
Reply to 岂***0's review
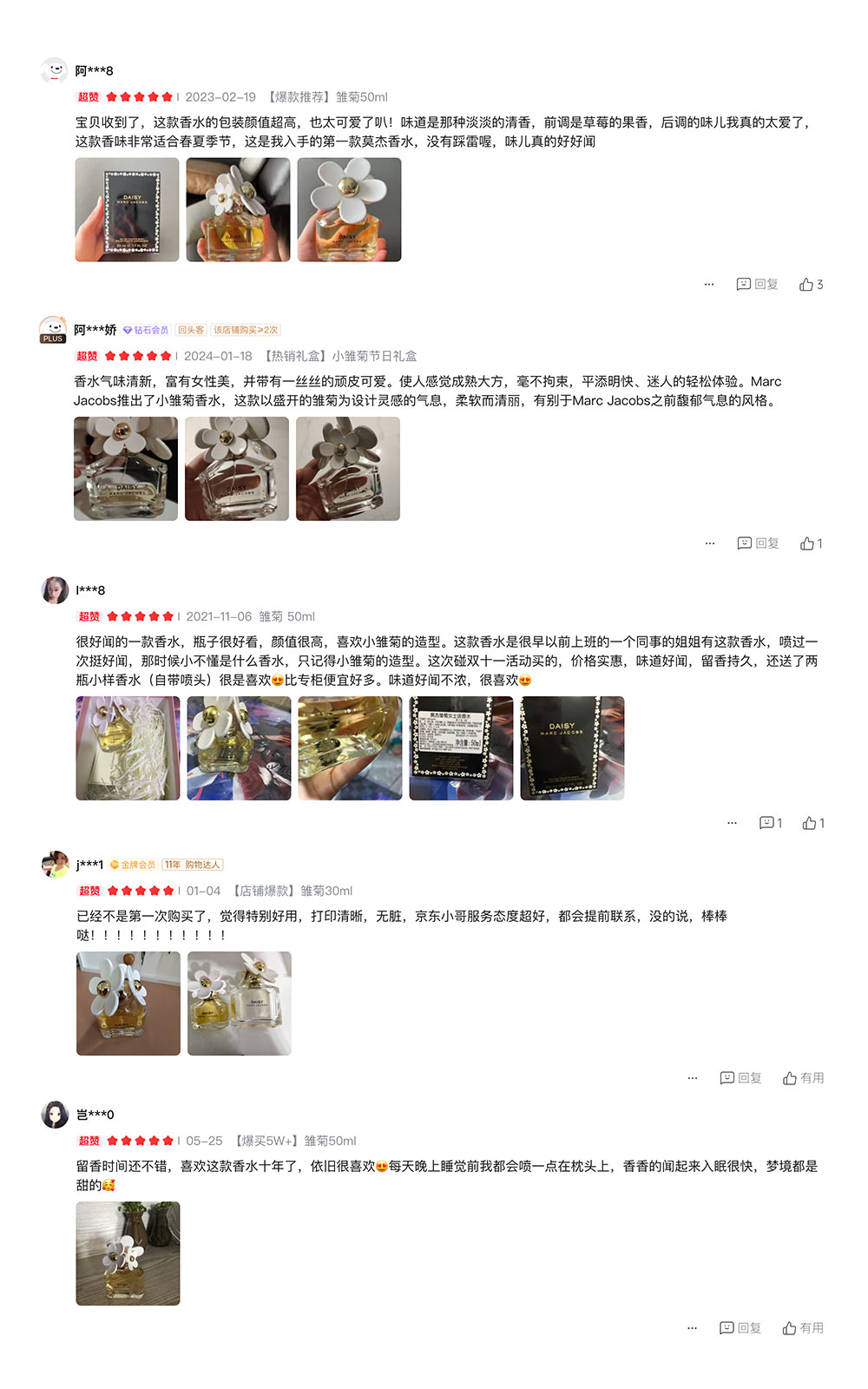pyautogui.click(x=740, y=1328)
